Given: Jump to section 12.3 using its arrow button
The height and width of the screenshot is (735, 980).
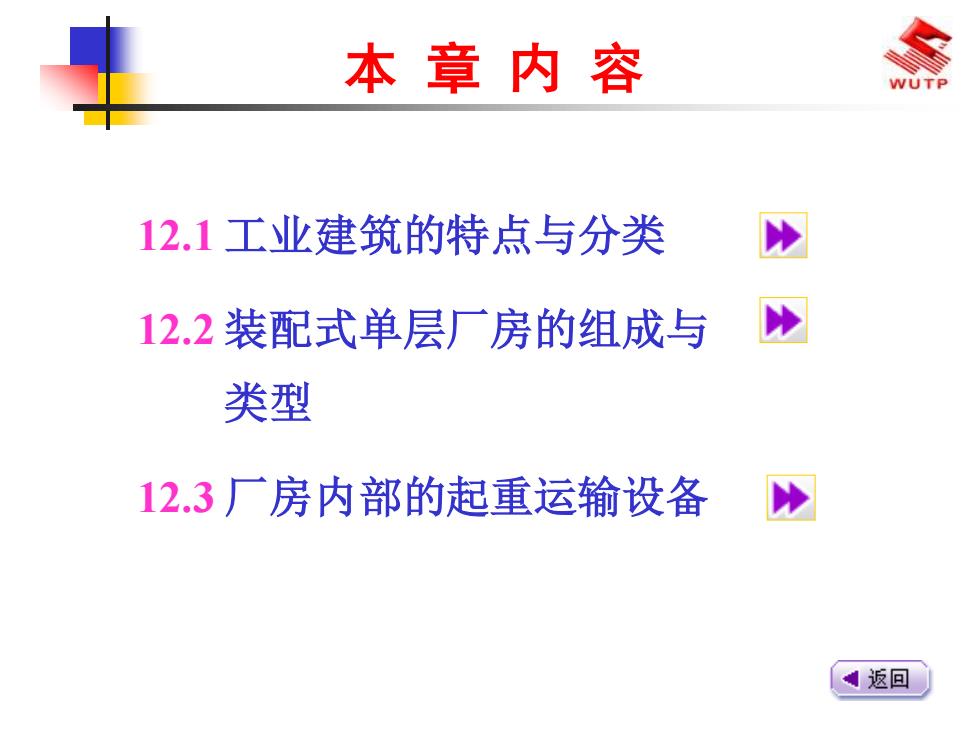Looking at the screenshot, I should [x=791, y=498].
